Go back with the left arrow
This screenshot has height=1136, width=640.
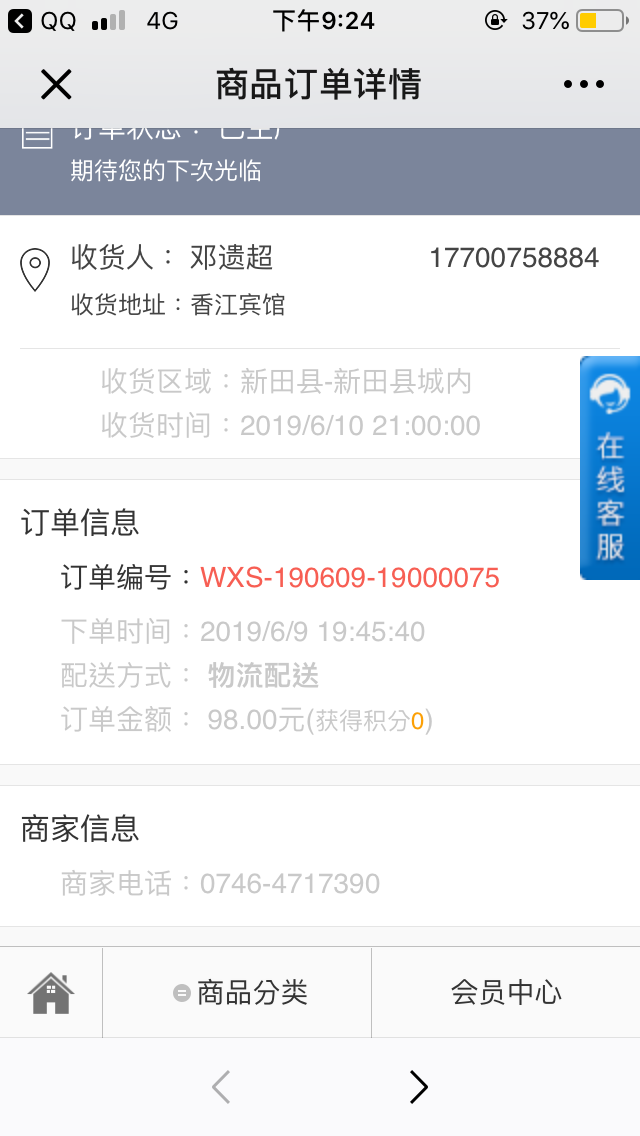click(221, 1087)
